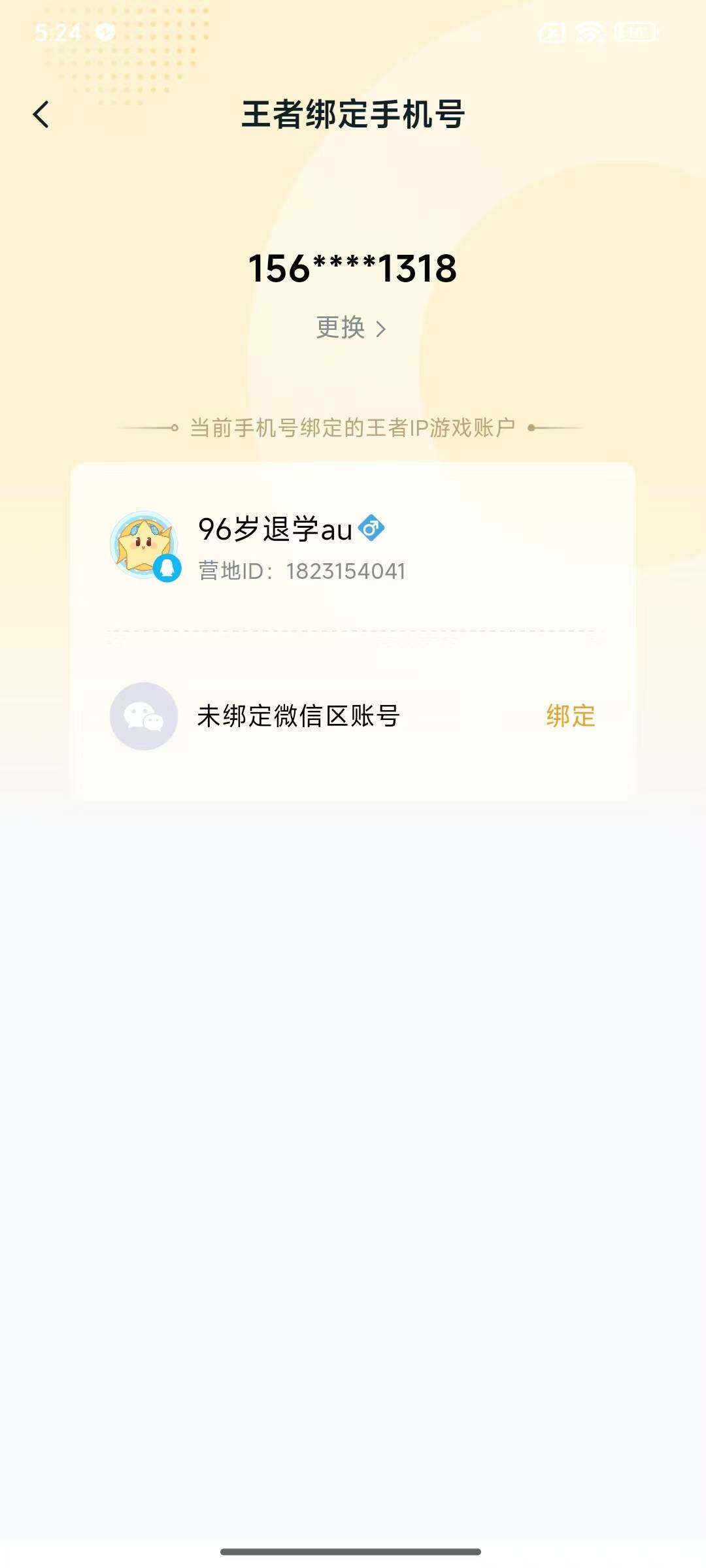Select the 当前手机号绑定 section header
706x1568 pixels.
[353, 425]
